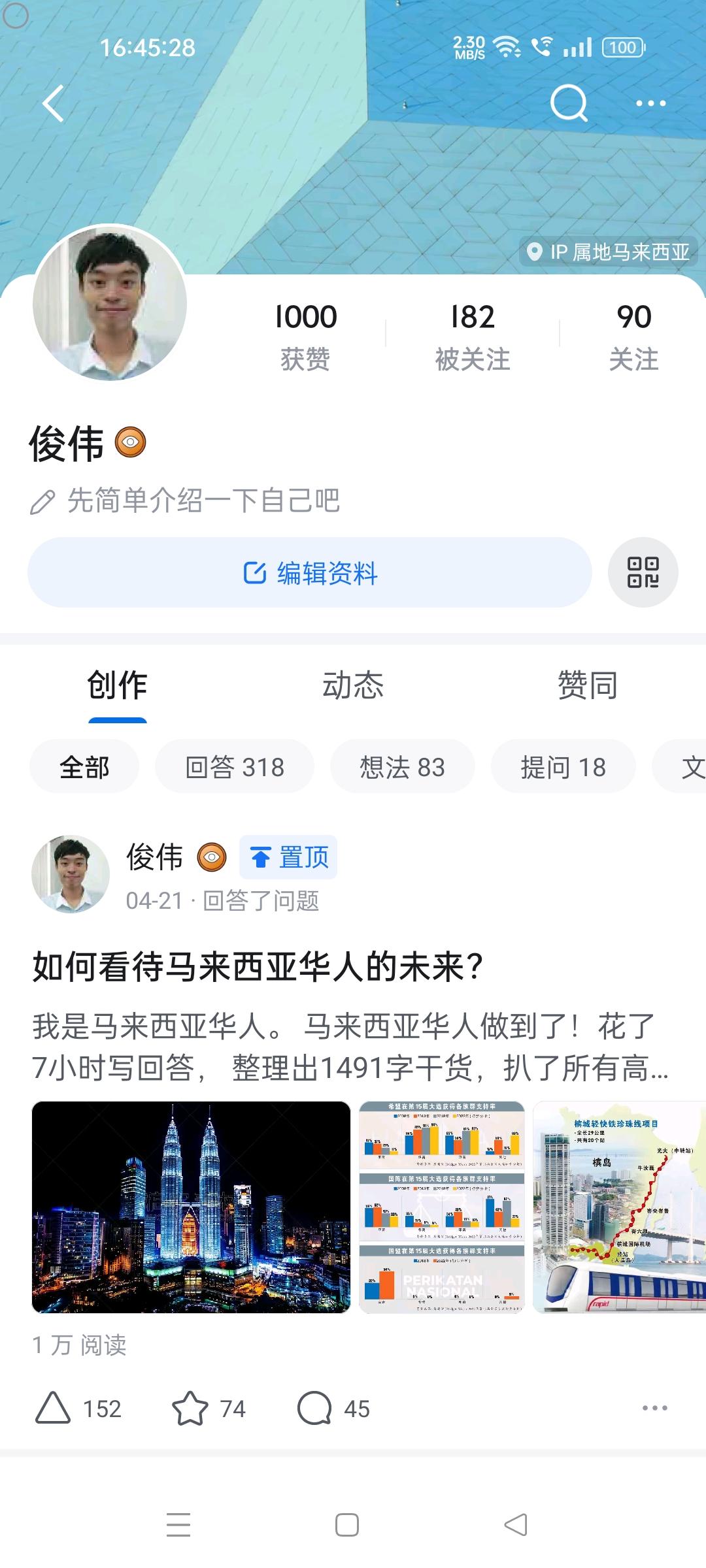The height and width of the screenshot is (1568, 706).
Task: Go back using the top-left arrow
Action: (54, 103)
